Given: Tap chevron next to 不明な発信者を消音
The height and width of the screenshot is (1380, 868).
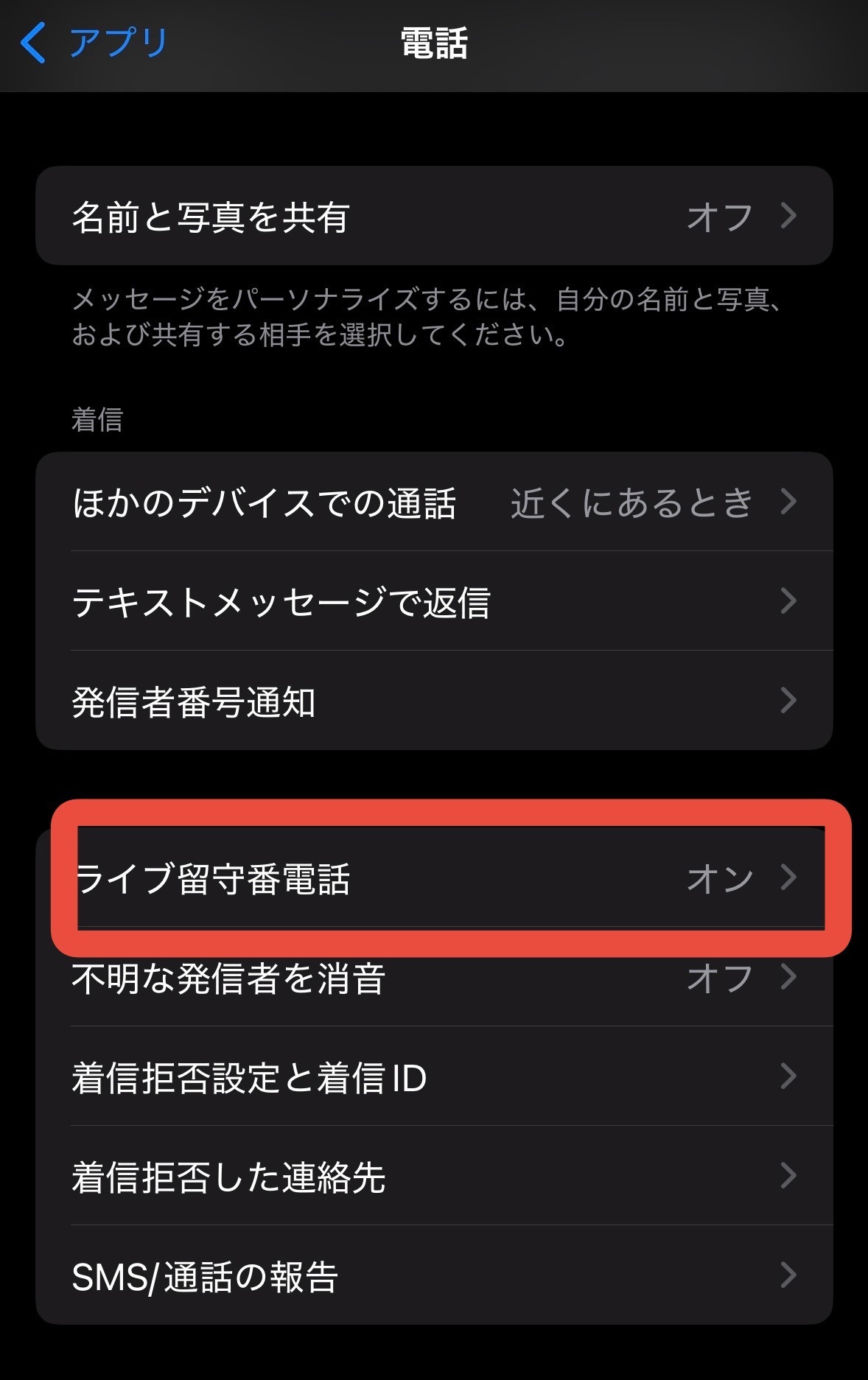Looking at the screenshot, I should (x=790, y=978).
